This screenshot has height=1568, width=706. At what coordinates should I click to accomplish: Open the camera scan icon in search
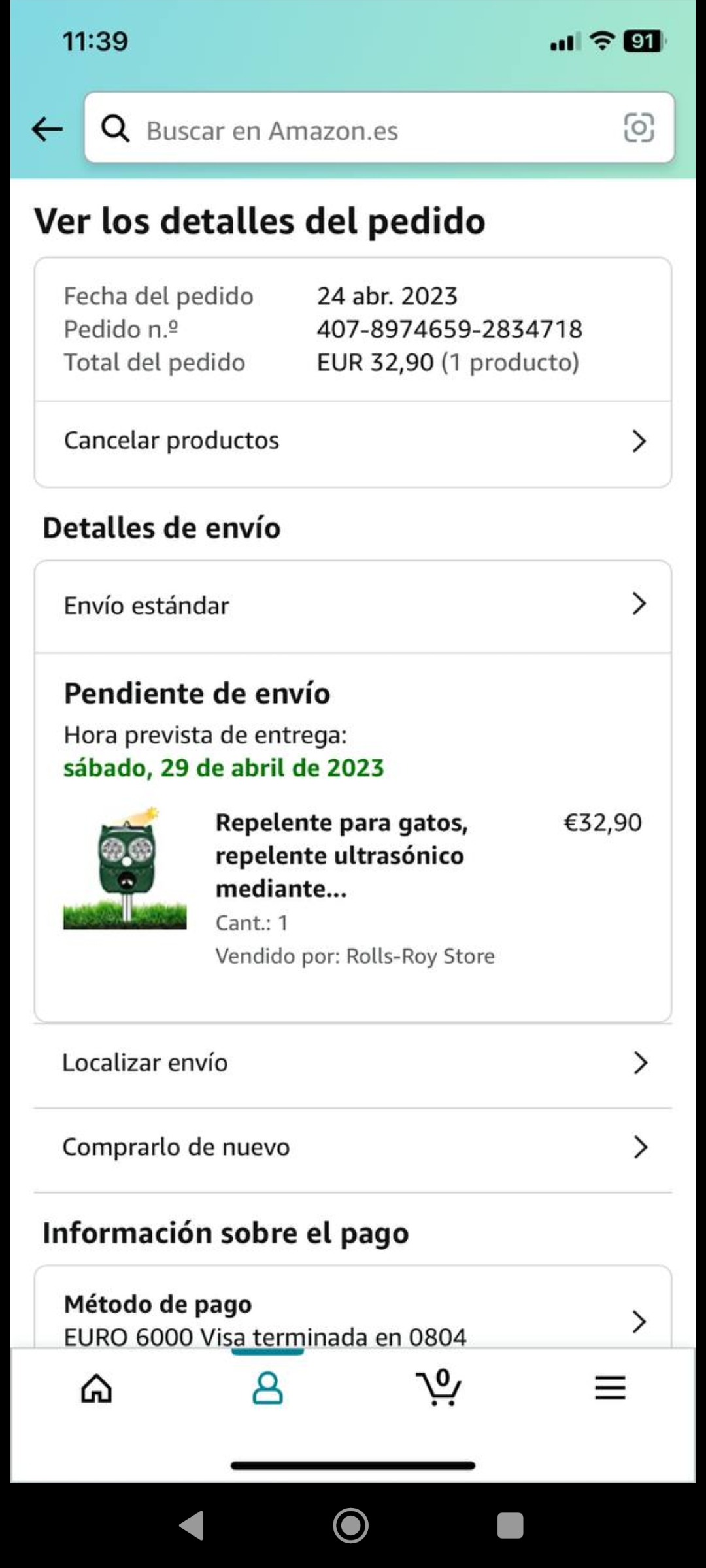pos(639,127)
